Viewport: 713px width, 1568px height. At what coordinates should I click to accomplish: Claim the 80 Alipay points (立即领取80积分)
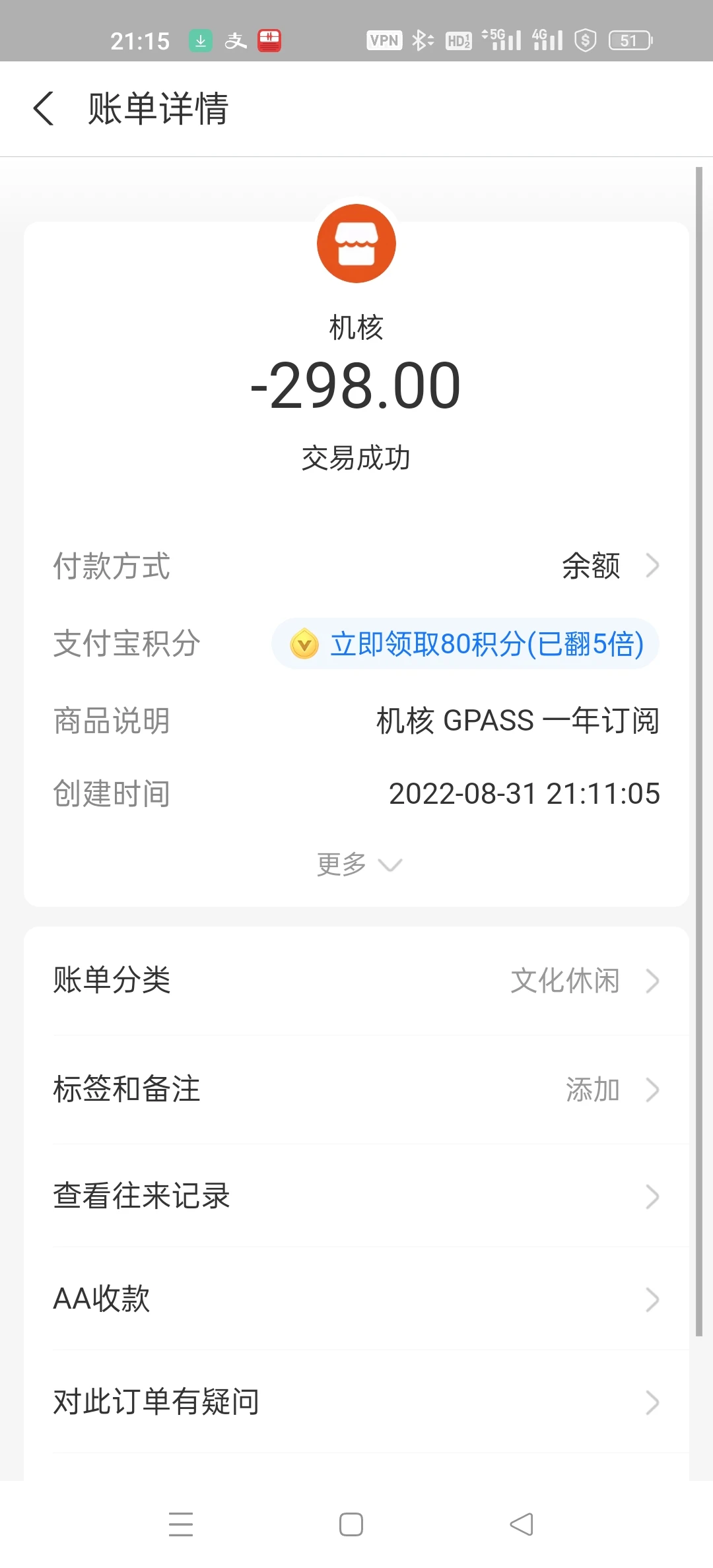pos(465,644)
